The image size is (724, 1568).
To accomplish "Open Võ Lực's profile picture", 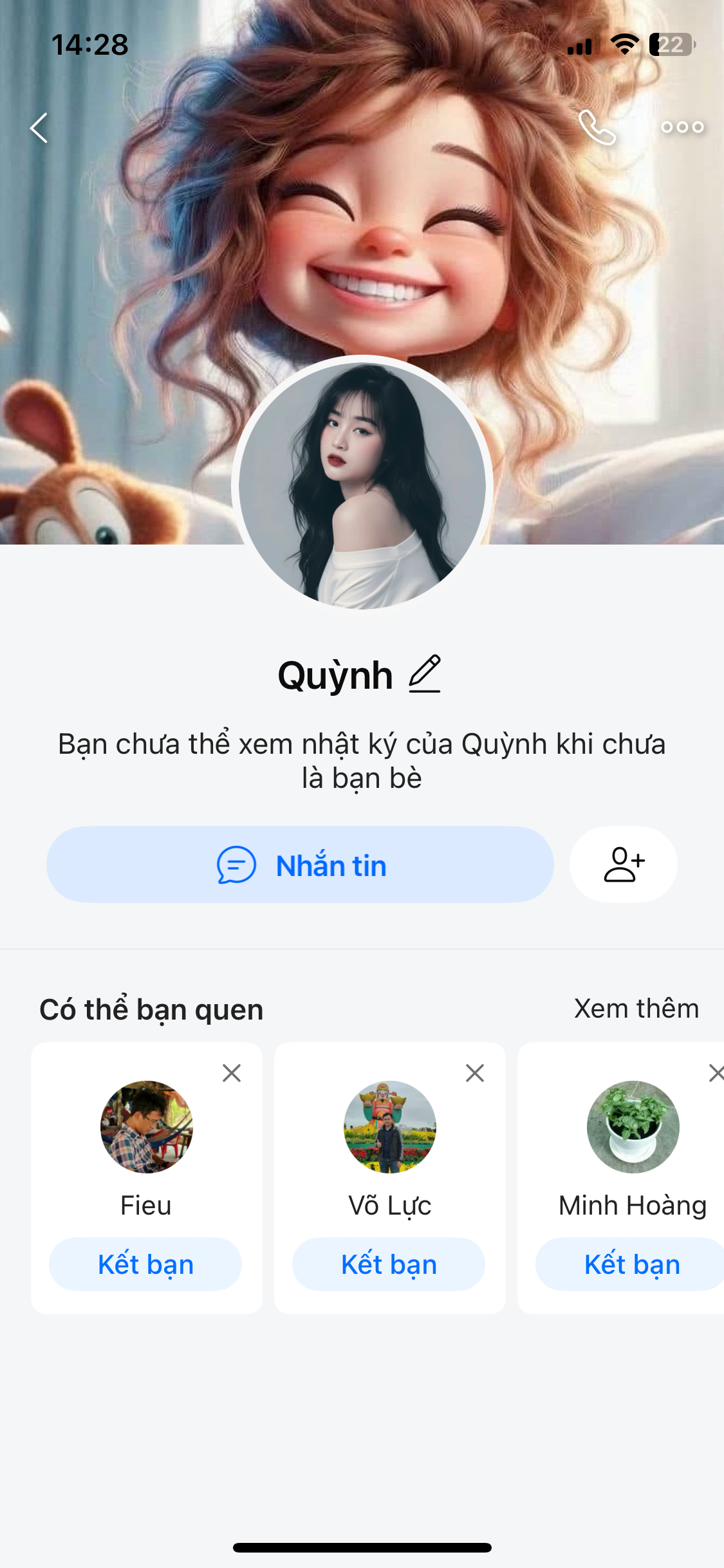I will (390, 1126).
